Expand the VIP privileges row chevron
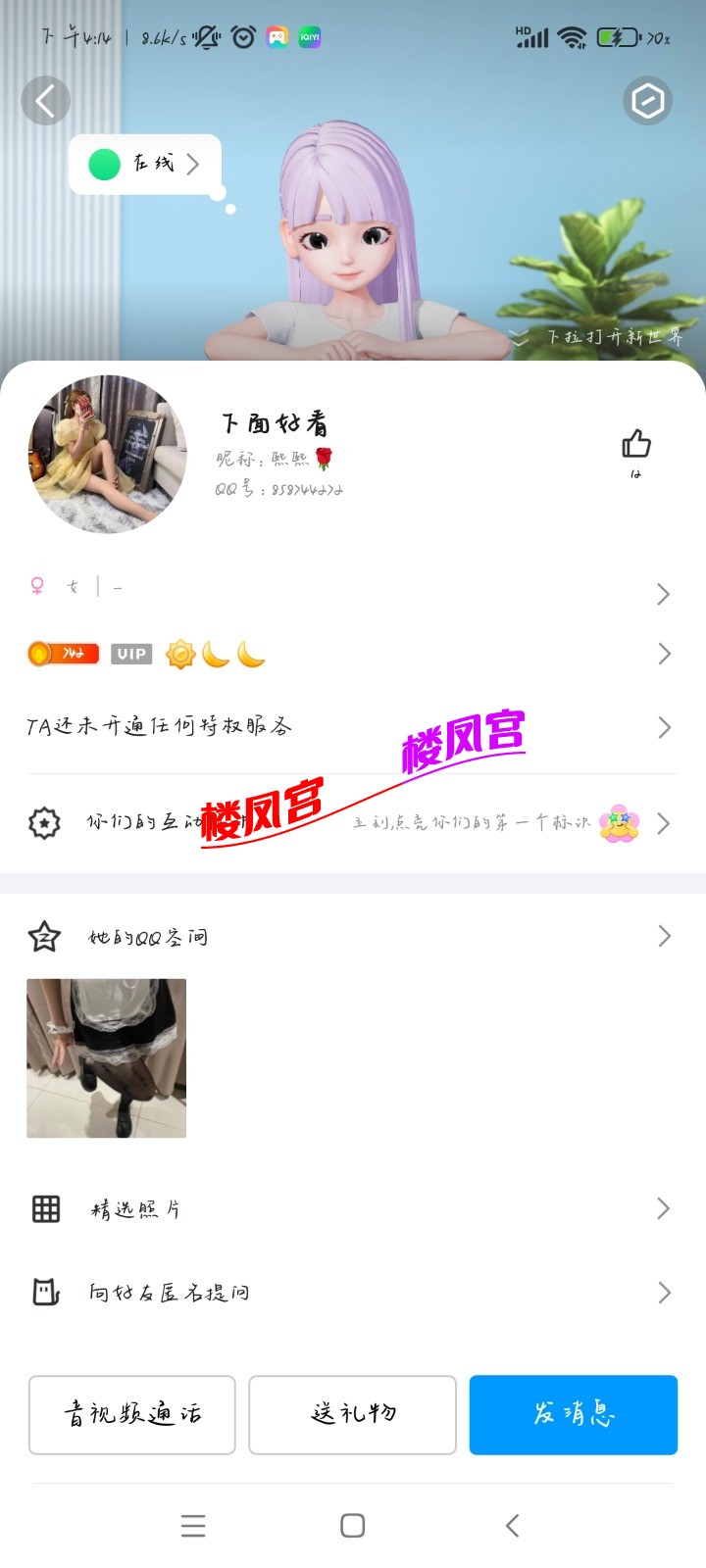The height and width of the screenshot is (1568, 706). pos(663,653)
